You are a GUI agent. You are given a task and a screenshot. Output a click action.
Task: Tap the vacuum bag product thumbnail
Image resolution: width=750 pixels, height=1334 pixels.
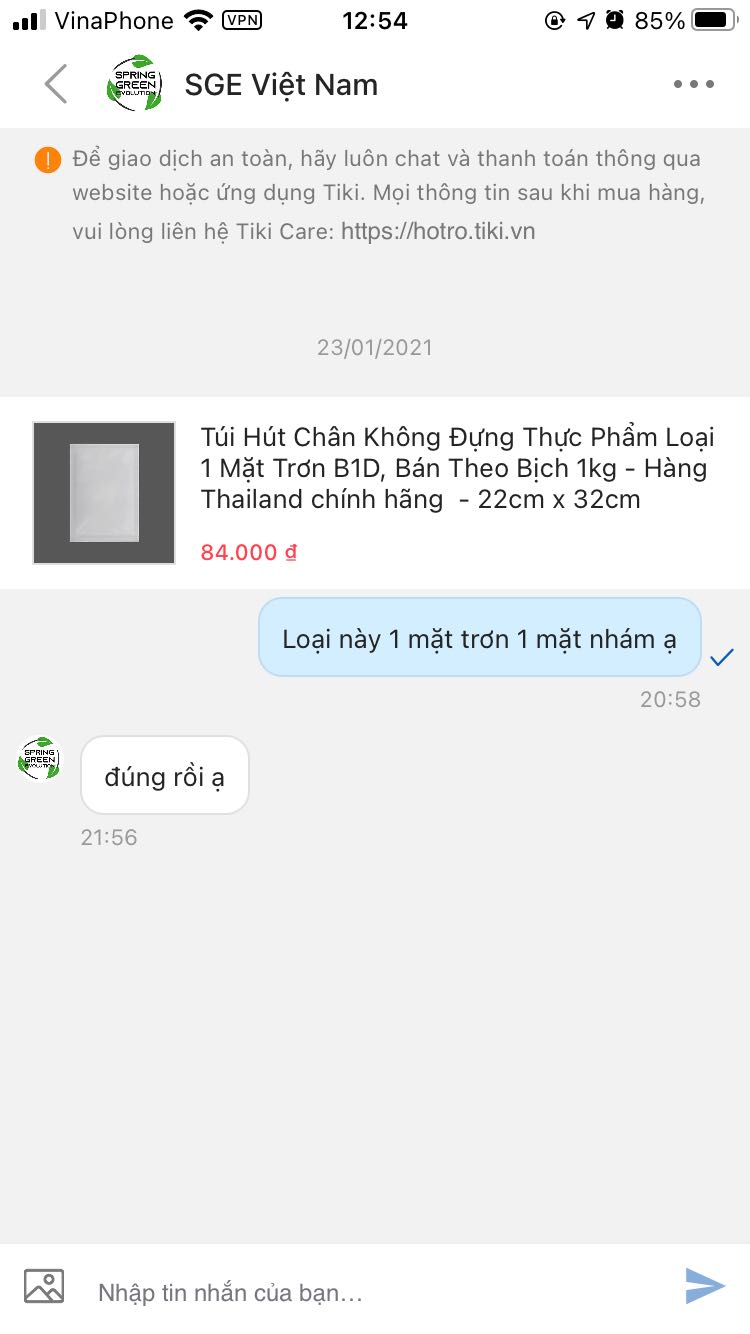pos(103,492)
